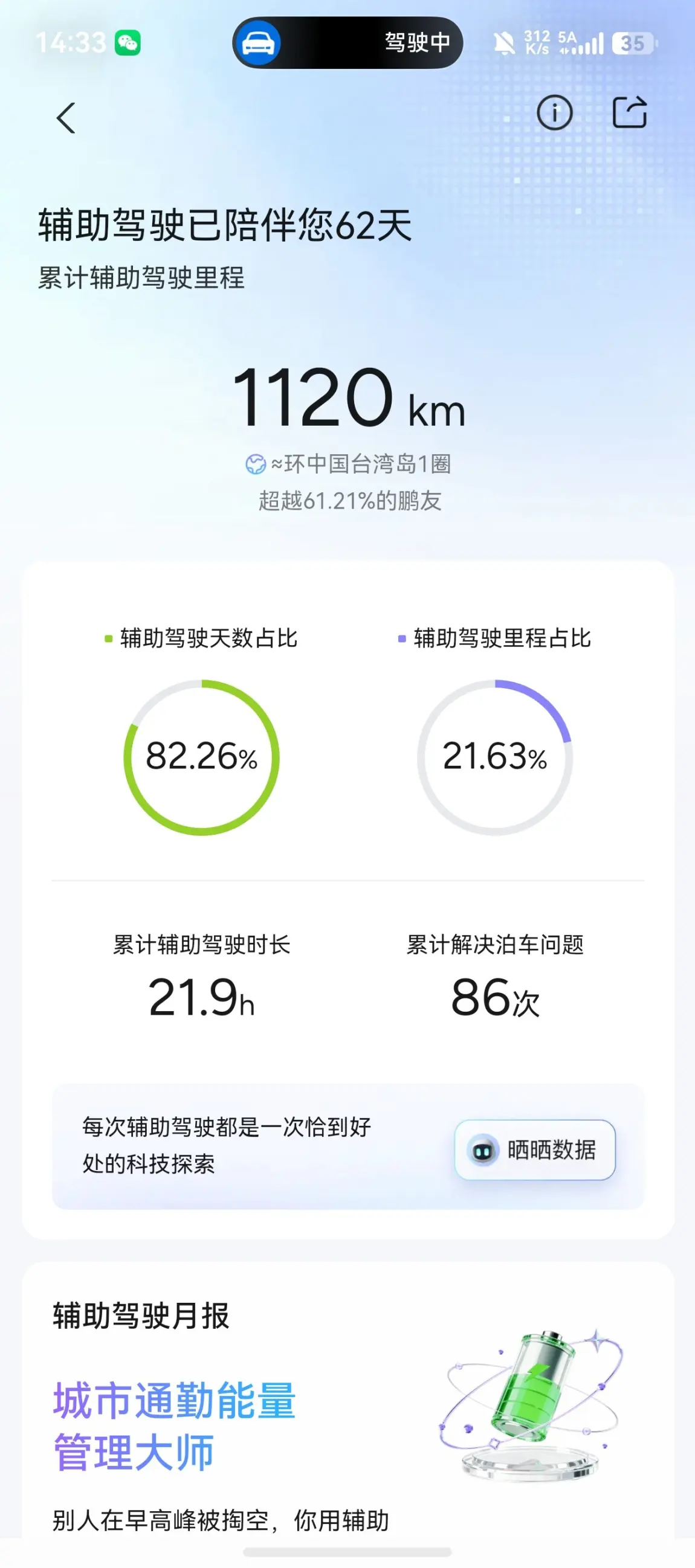Viewport: 695px width, 1568px height.
Task: Tap the 晒晒数据 button
Action: coord(535,1150)
